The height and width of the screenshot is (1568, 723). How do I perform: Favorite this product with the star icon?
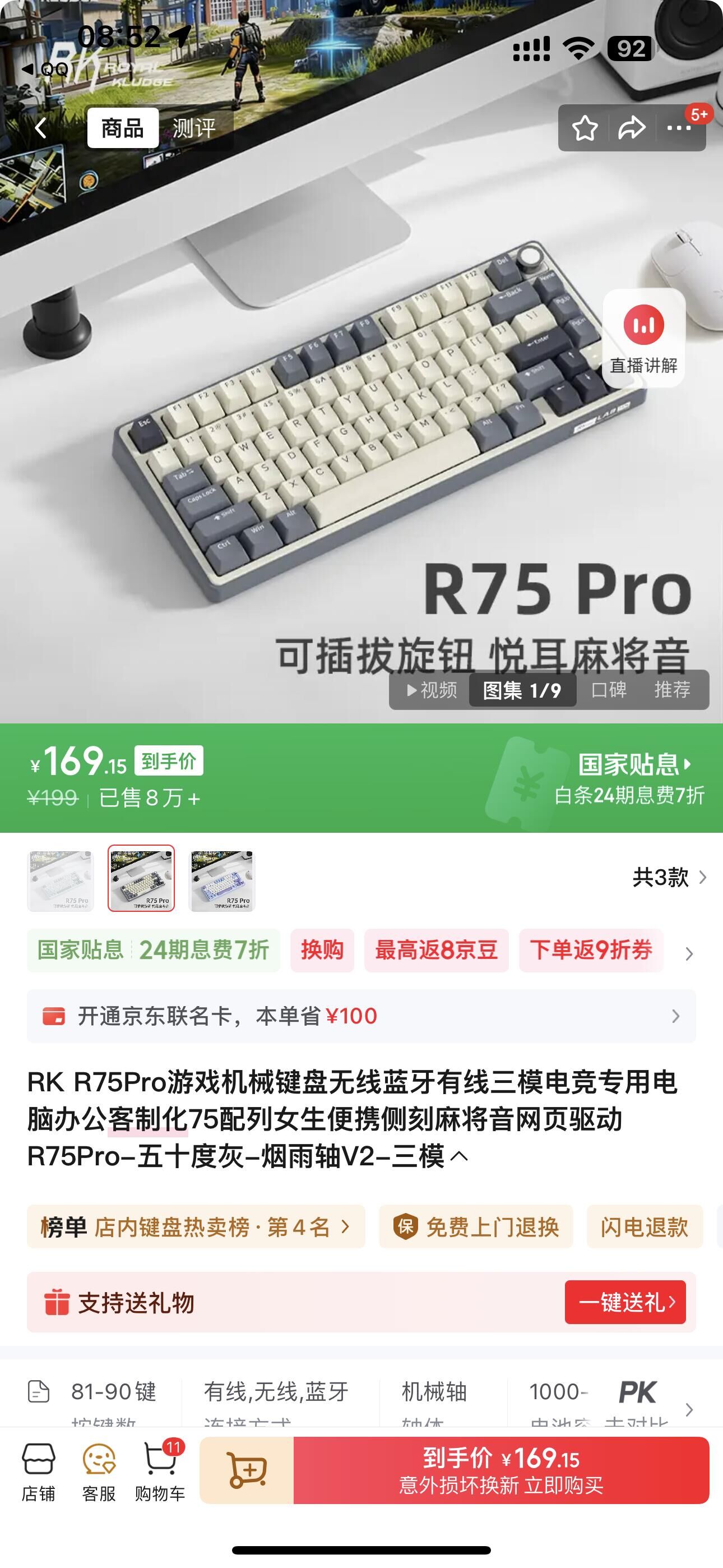584,128
